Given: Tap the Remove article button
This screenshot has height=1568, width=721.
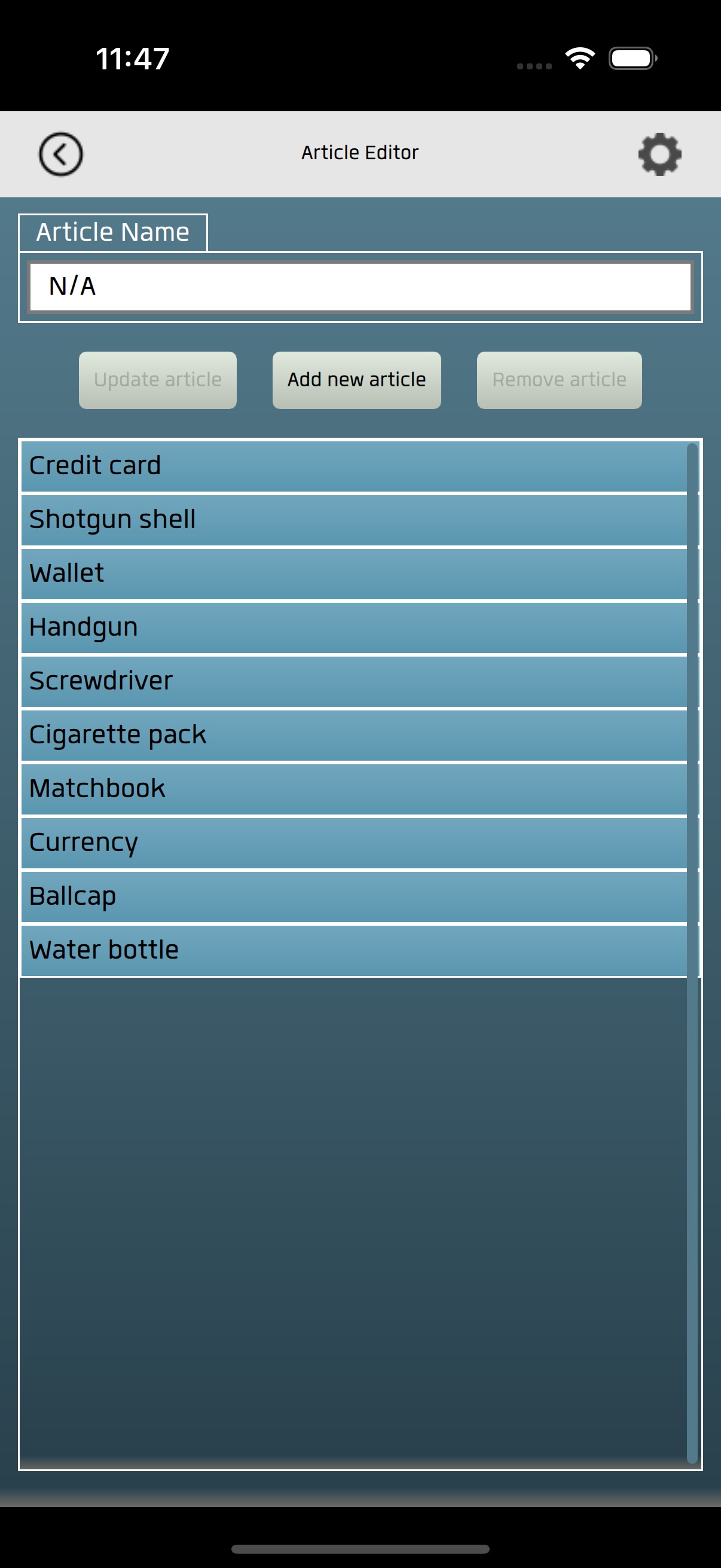Looking at the screenshot, I should (x=559, y=380).
